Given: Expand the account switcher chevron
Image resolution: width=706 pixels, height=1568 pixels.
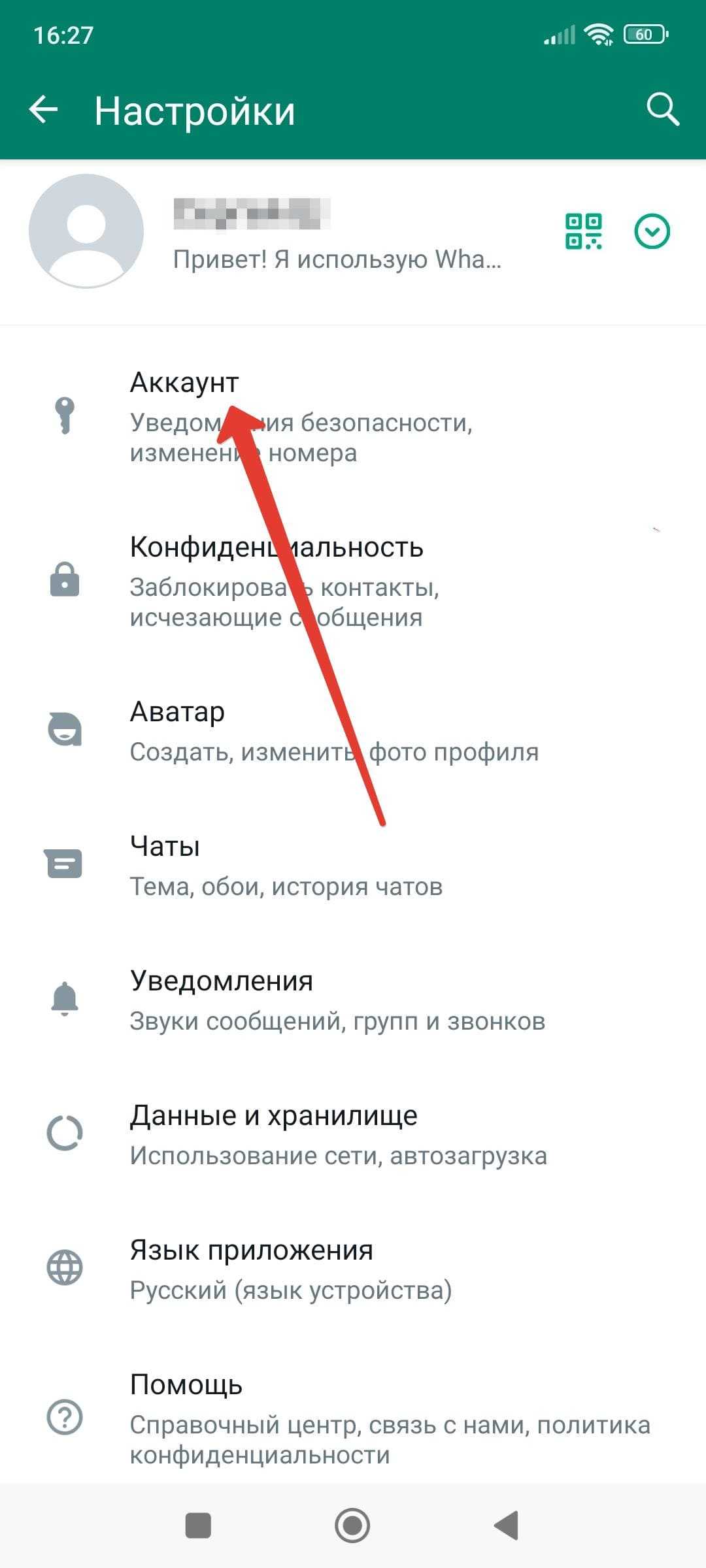Looking at the screenshot, I should tap(652, 231).
